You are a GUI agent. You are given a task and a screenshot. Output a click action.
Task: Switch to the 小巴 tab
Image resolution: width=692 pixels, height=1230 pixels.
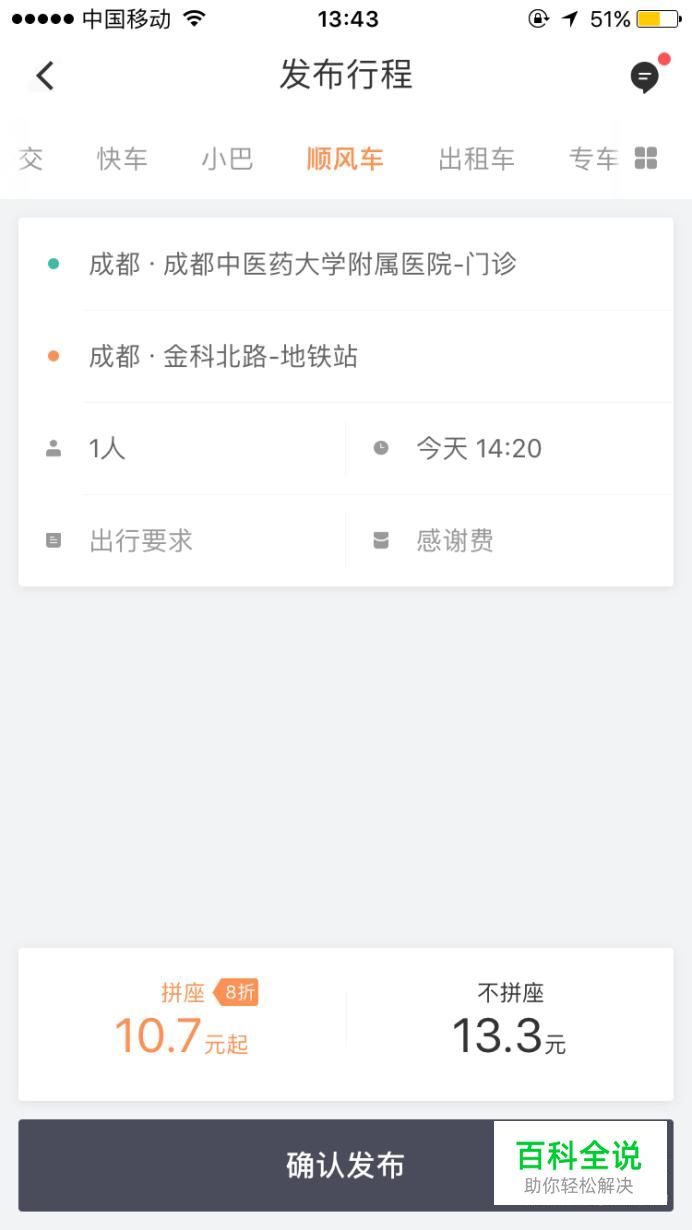[x=227, y=159]
